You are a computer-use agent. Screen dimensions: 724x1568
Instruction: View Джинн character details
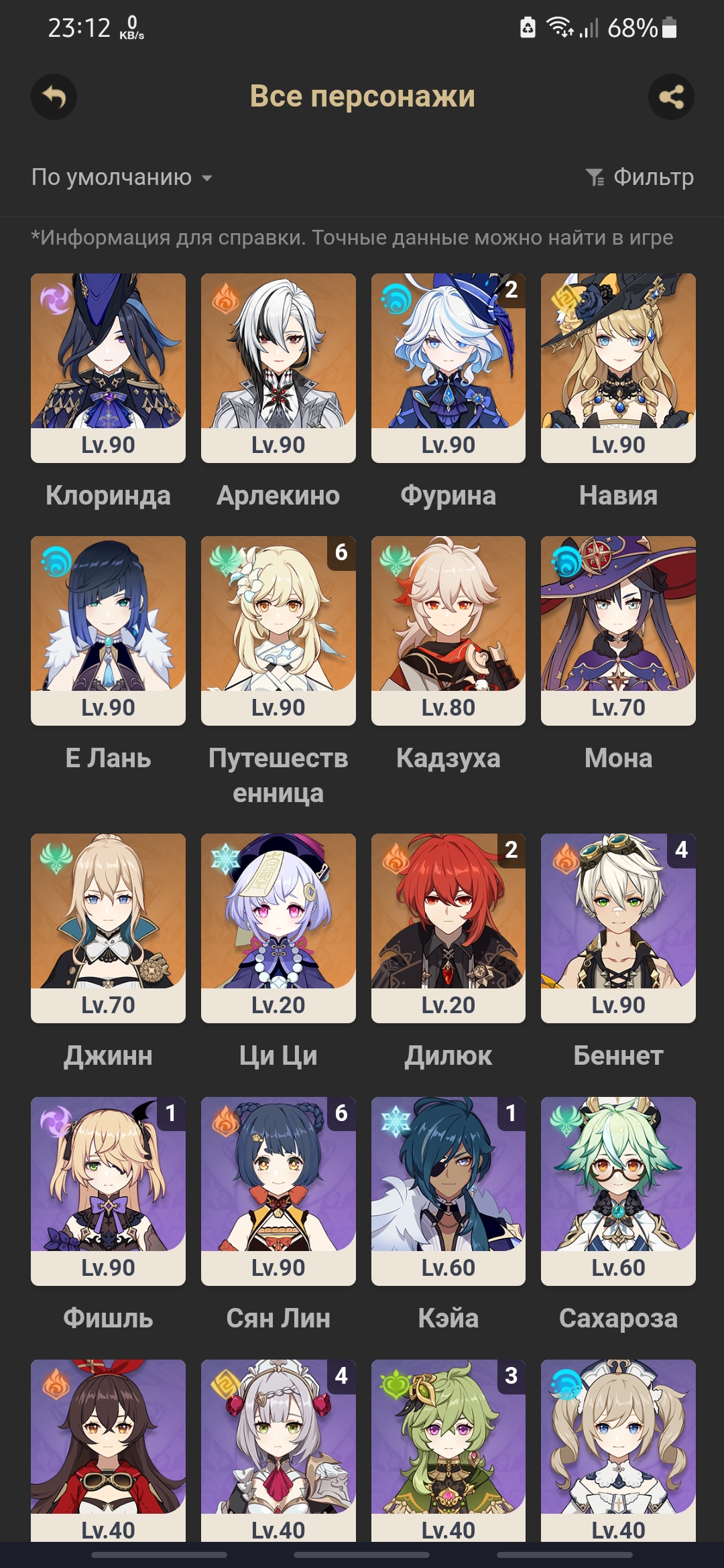(x=108, y=927)
